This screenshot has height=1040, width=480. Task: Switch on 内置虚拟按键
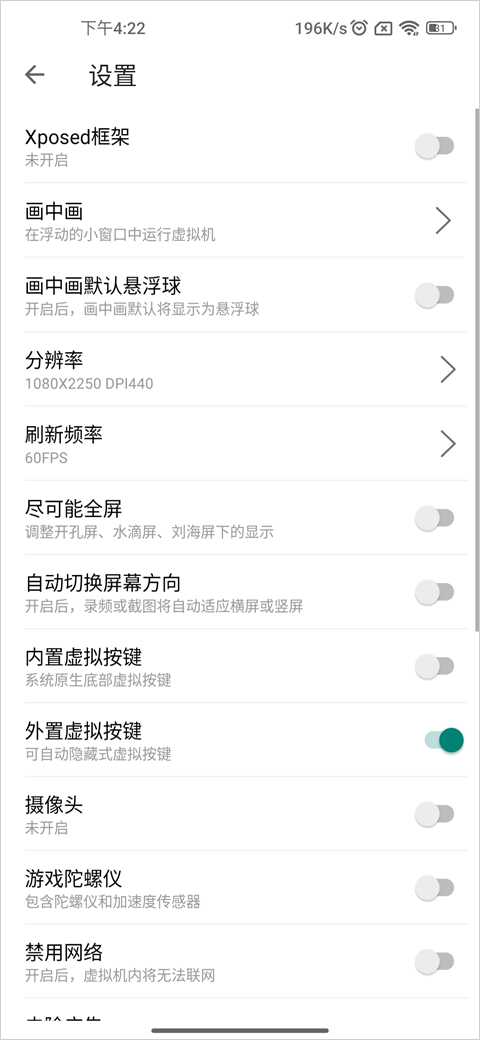(434, 666)
